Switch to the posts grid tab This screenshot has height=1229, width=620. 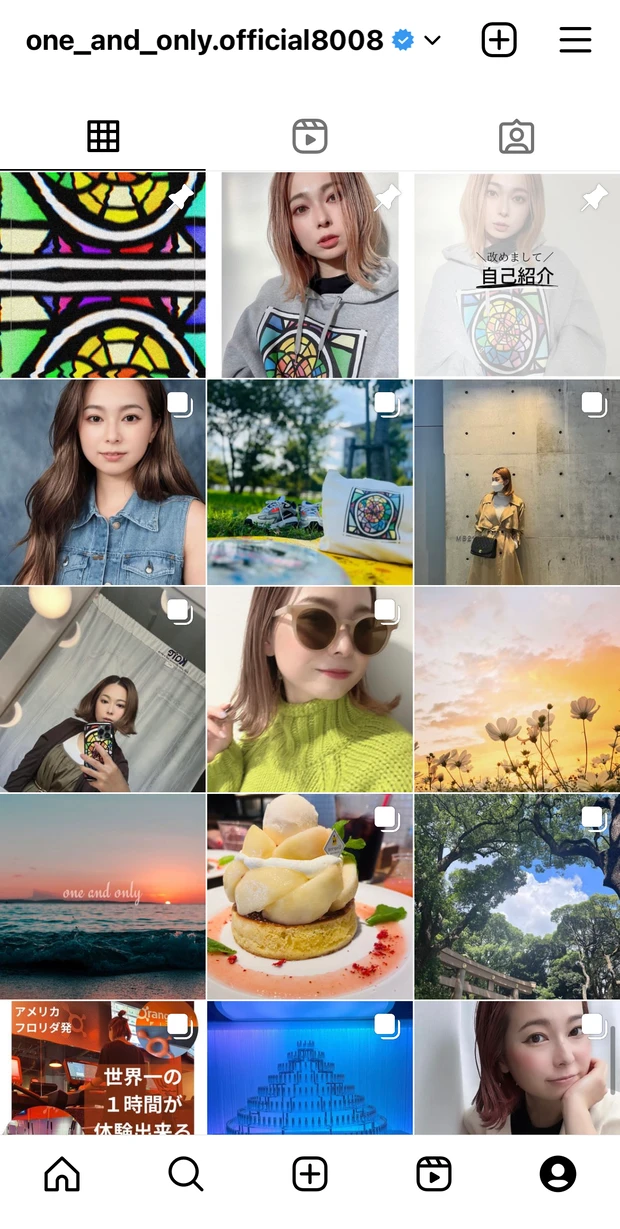(x=103, y=136)
